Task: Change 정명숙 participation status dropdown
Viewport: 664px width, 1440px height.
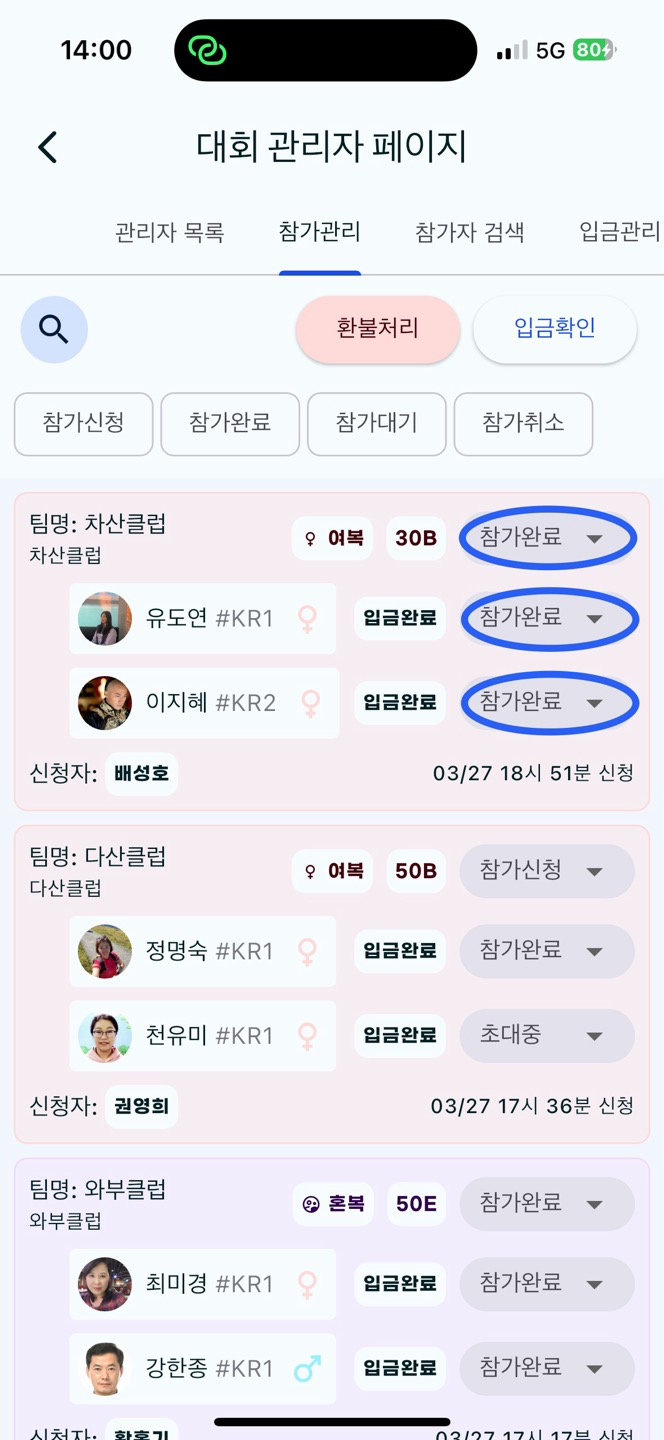Action: [x=547, y=951]
